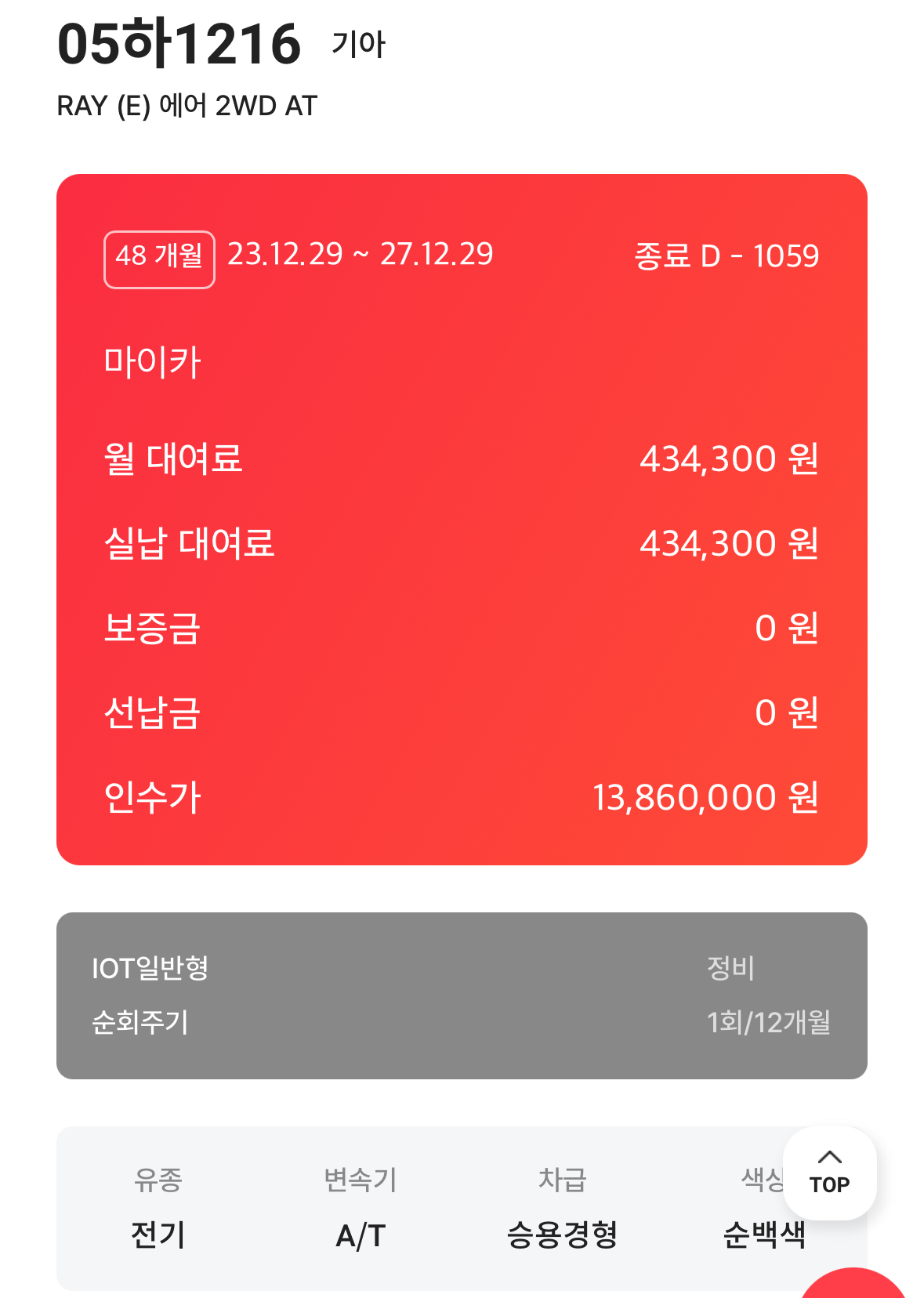Select the A/T transmission value
The width and height of the screenshot is (924, 1298).
[359, 1232]
